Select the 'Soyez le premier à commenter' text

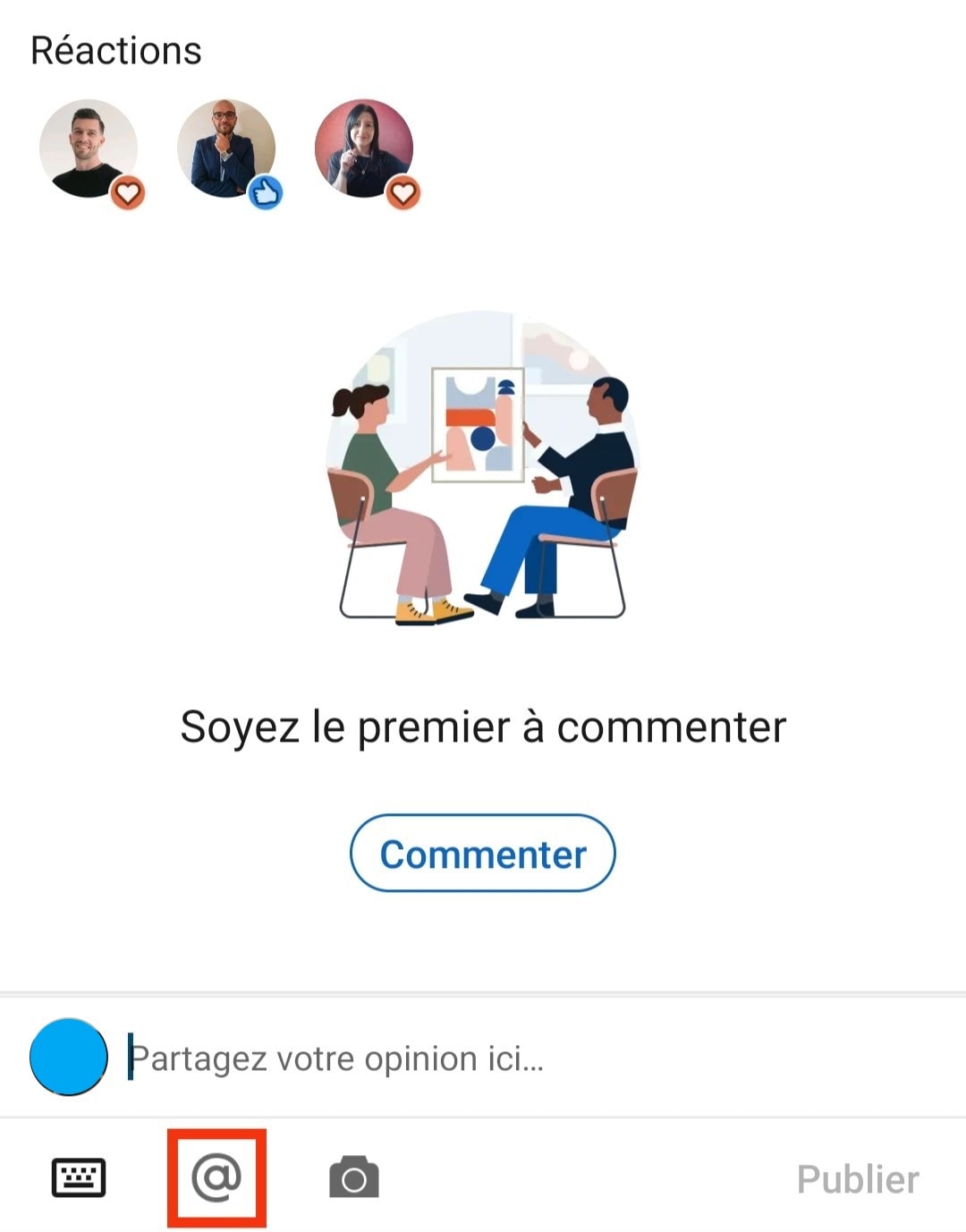(483, 726)
